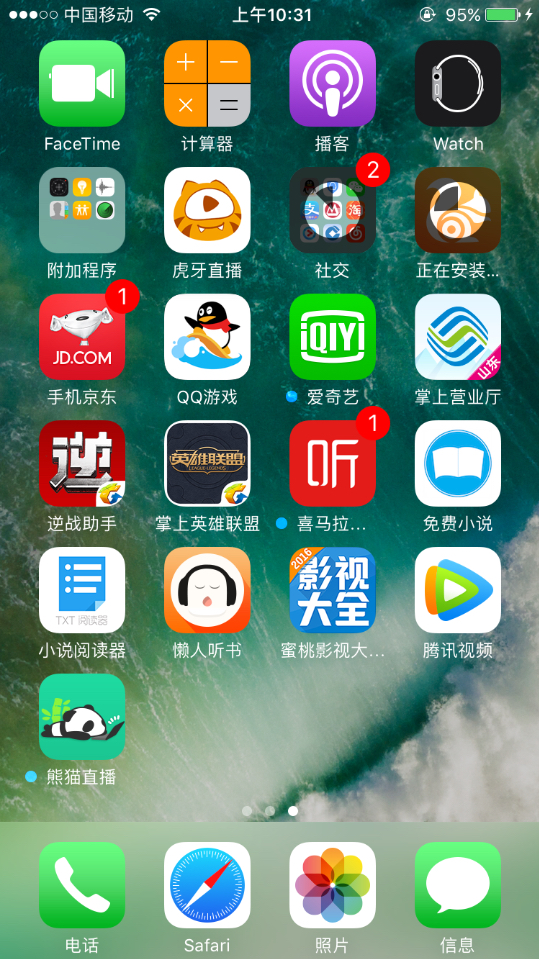Launch 免费小说 reader
This screenshot has height=959, width=539.
458,464
